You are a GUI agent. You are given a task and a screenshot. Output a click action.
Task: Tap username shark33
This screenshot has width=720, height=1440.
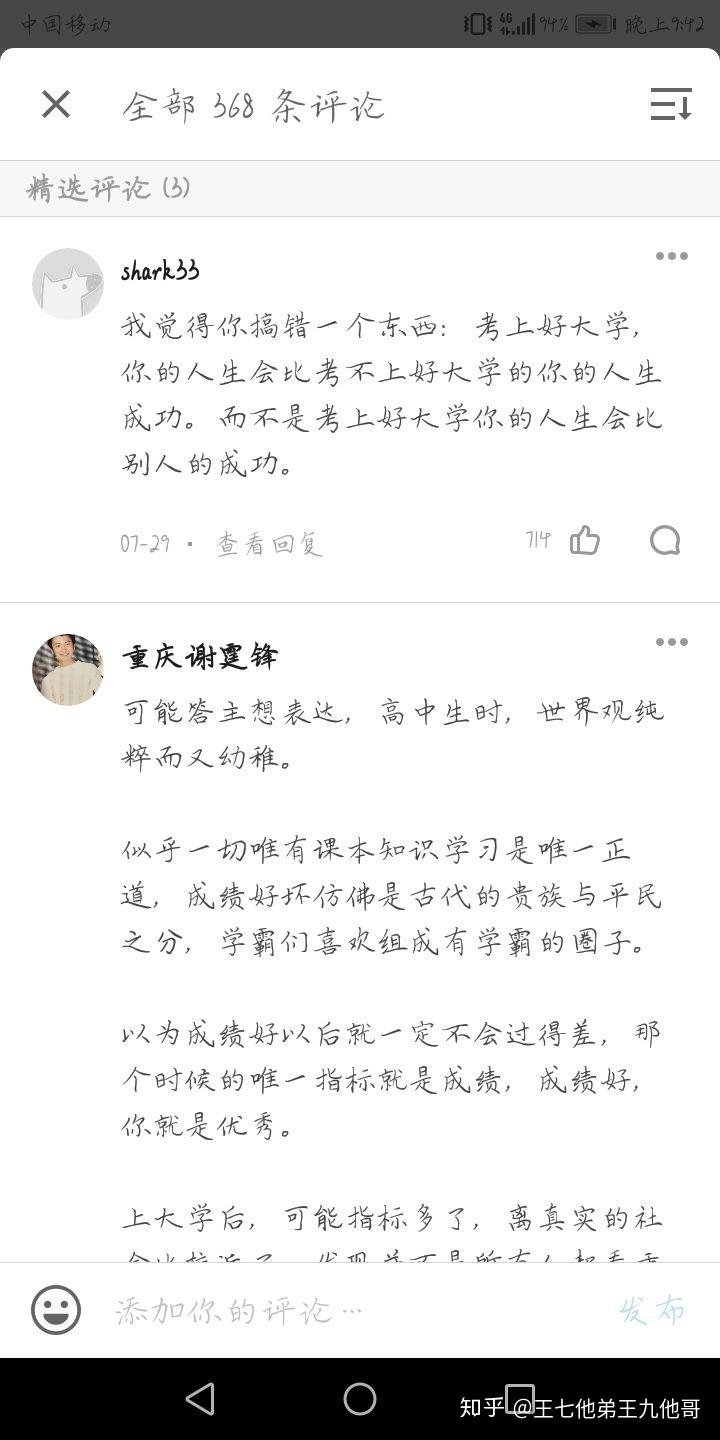(x=158, y=268)
